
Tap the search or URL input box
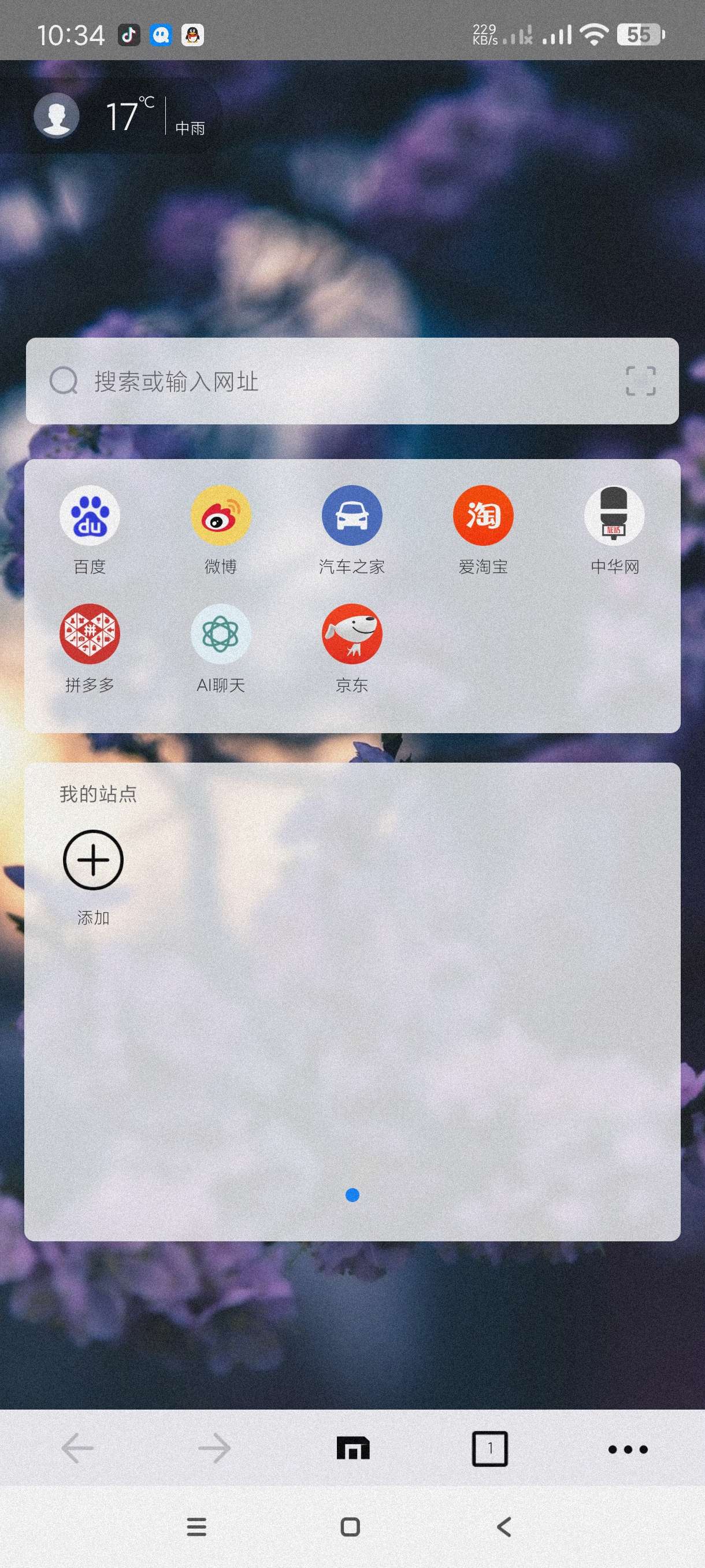328,382
